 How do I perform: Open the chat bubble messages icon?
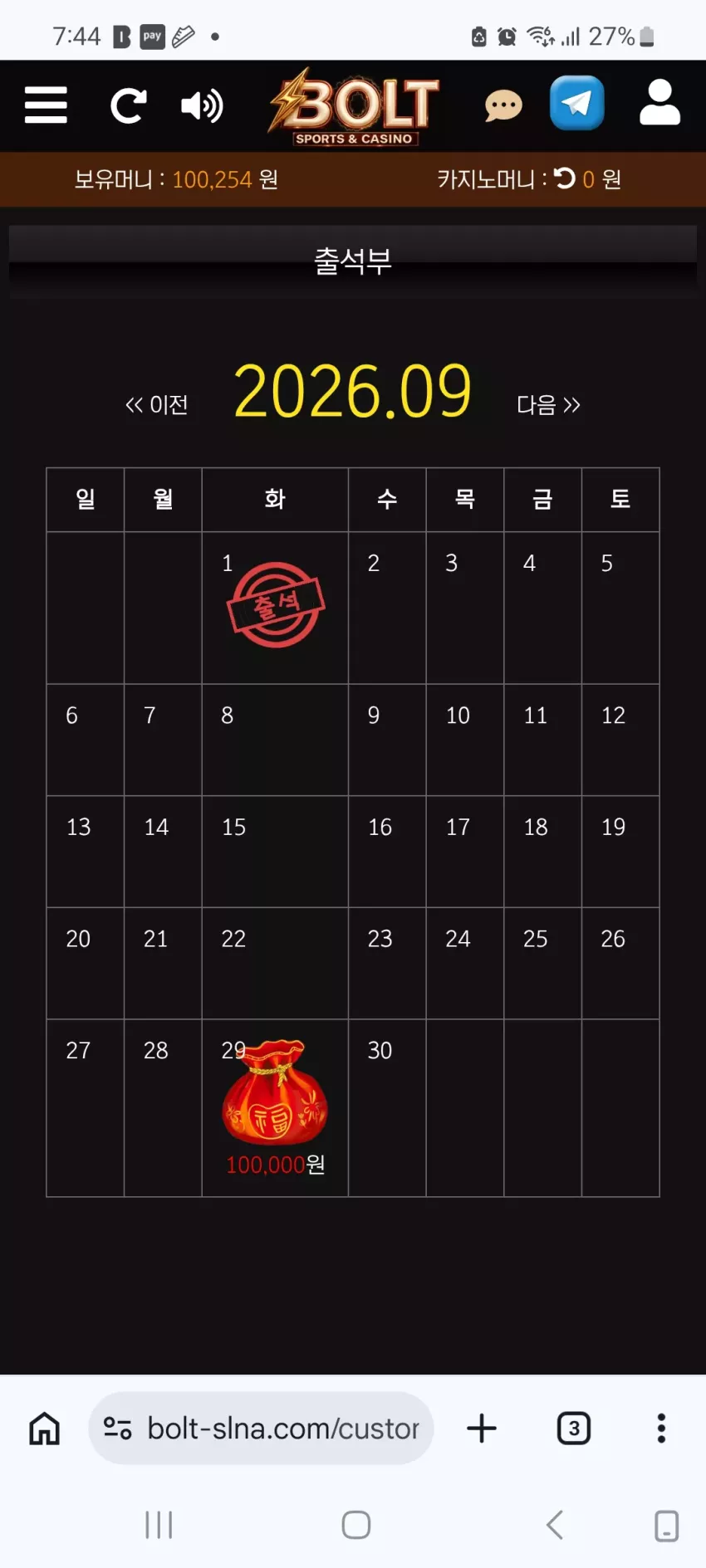click(503, 106)
